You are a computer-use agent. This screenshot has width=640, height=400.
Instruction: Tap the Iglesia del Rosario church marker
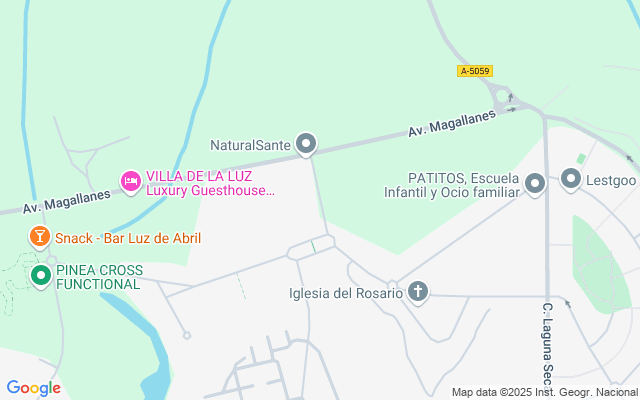click(418, 293)
